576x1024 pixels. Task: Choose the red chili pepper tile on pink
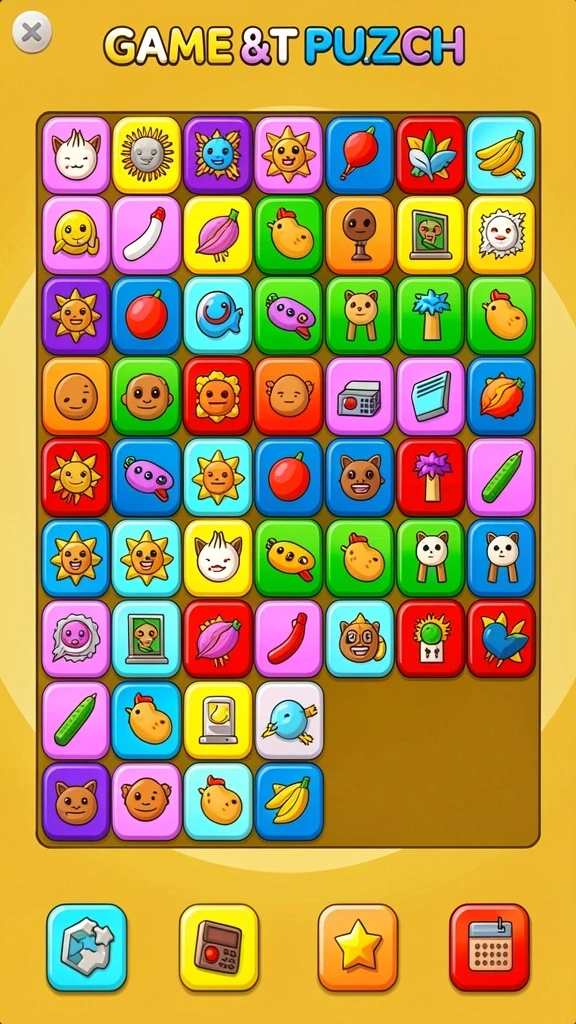tap(289, 639)
